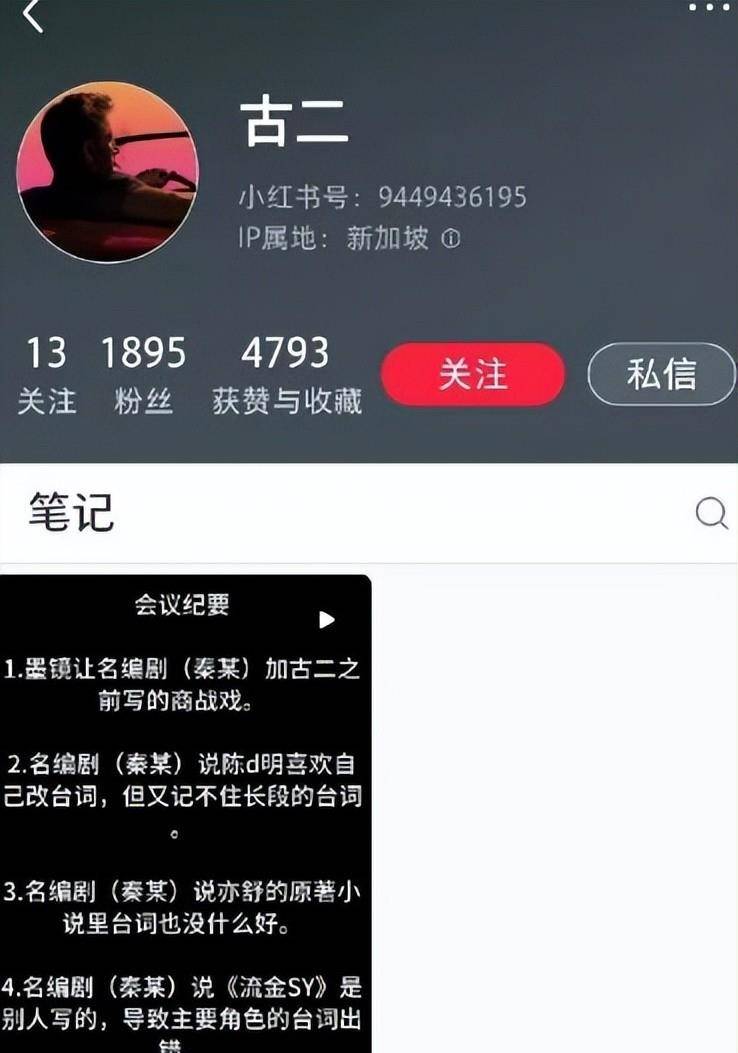Viewport: 738px width, 1053px height.
Task: Go back using the top-left arrow
Action: [x=33, y=15]
